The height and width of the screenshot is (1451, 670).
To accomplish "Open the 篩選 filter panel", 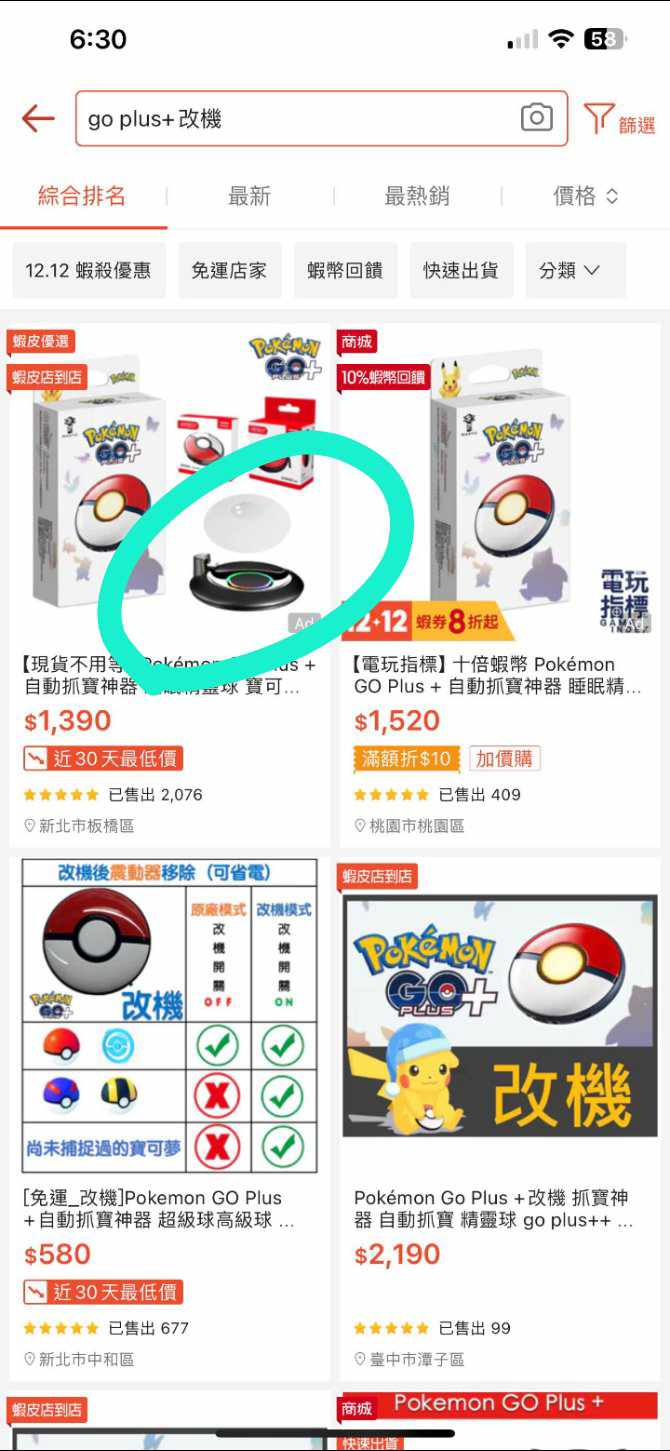I will [x=618, y=120].
